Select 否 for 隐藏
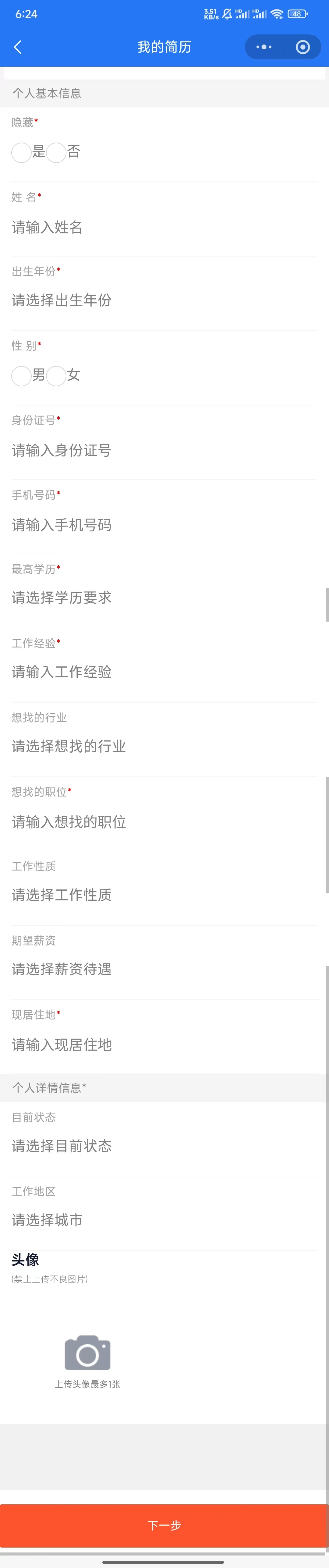The width and height of the screenshot is (329, 1568). [x=57, y=152]
